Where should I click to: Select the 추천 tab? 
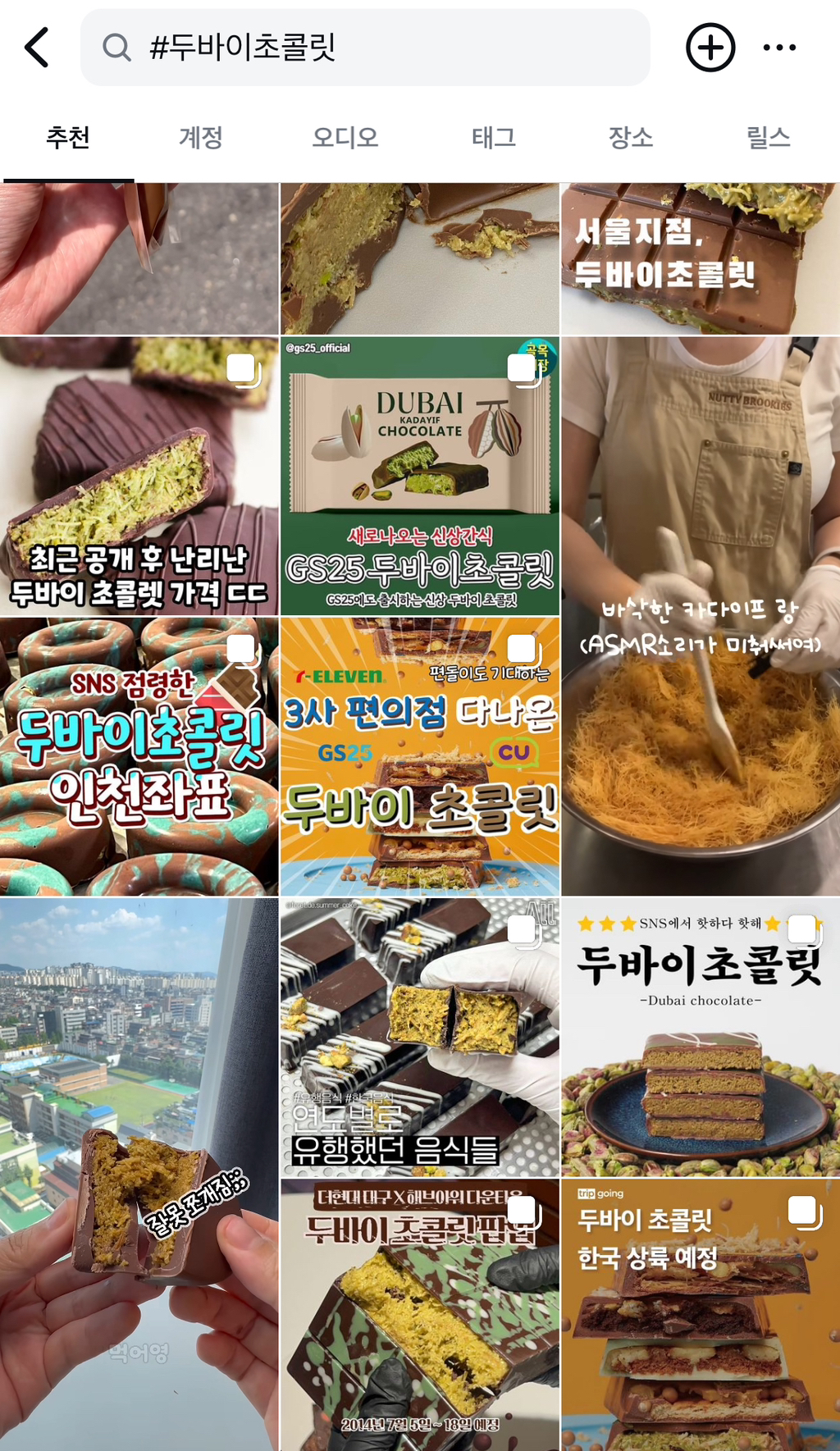(x=68, y=137)
